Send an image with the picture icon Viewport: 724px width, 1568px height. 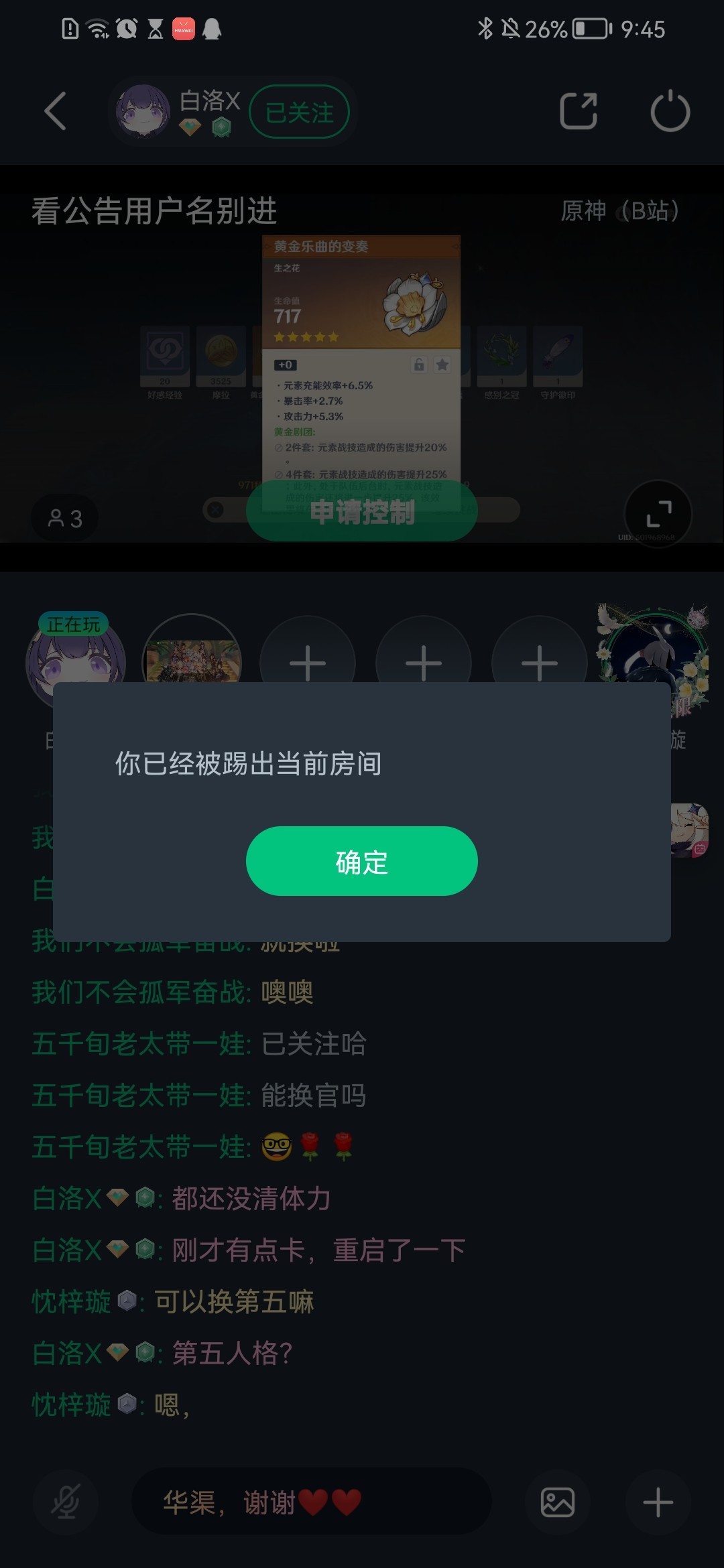(x=557, y=1502)
